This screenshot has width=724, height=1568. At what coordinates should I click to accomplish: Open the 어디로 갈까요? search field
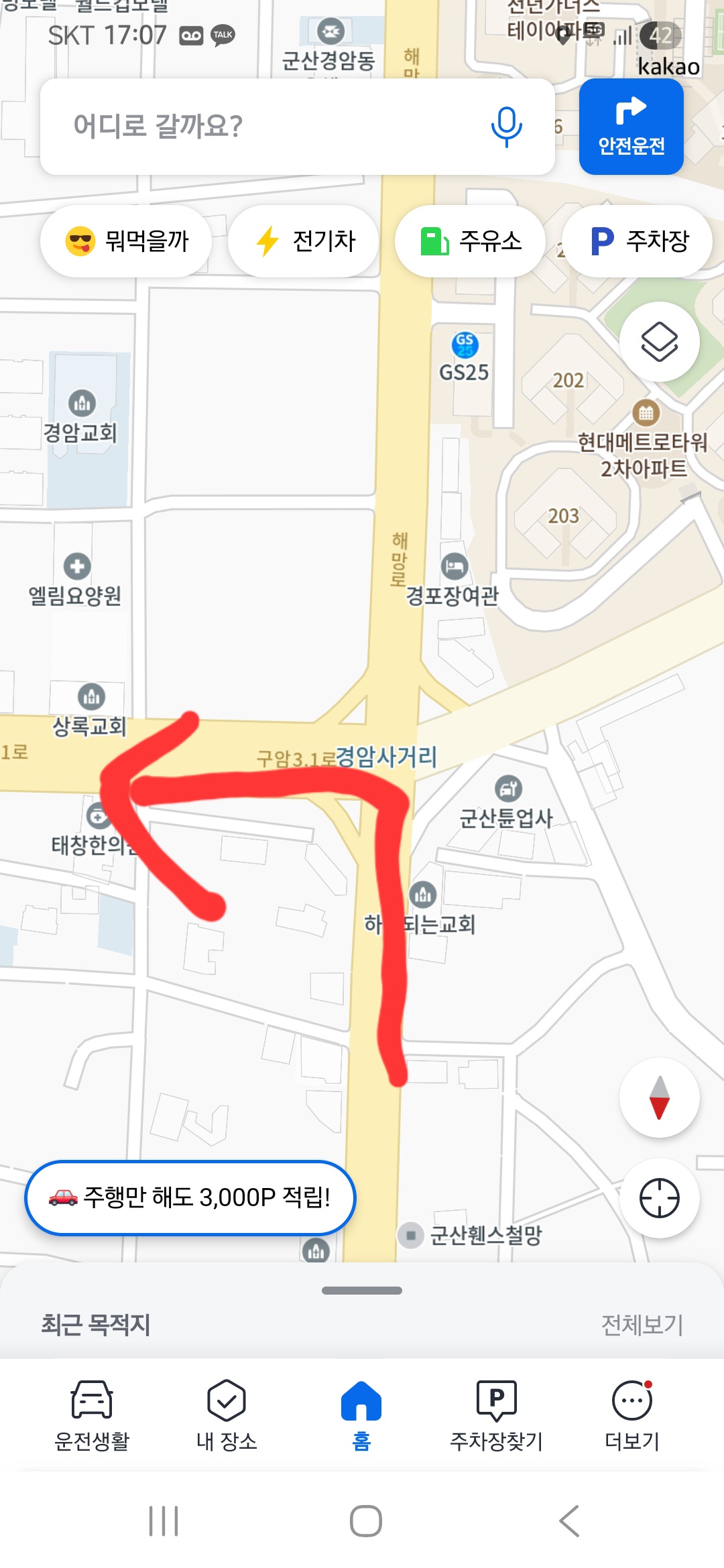268,126
